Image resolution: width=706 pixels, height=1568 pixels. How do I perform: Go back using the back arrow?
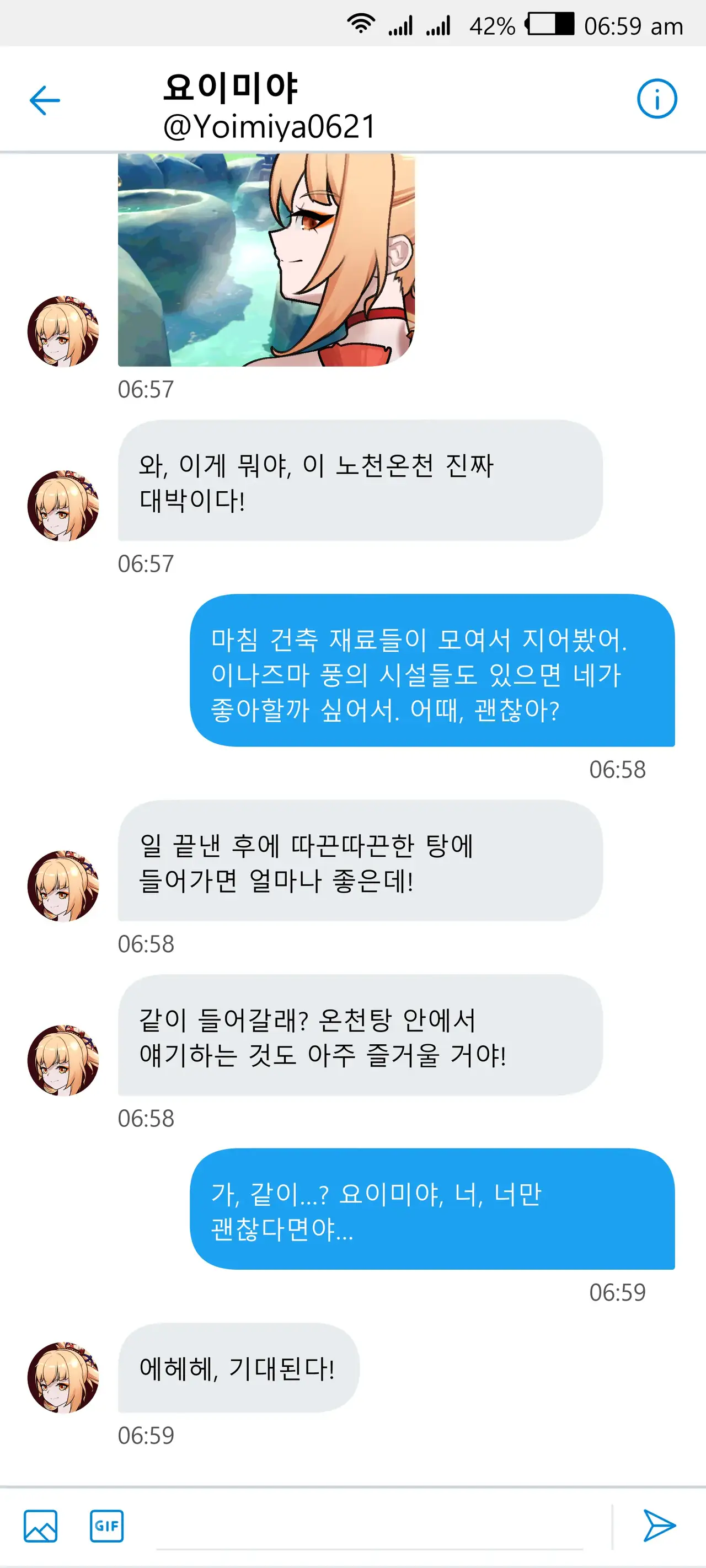click(45, 100)
